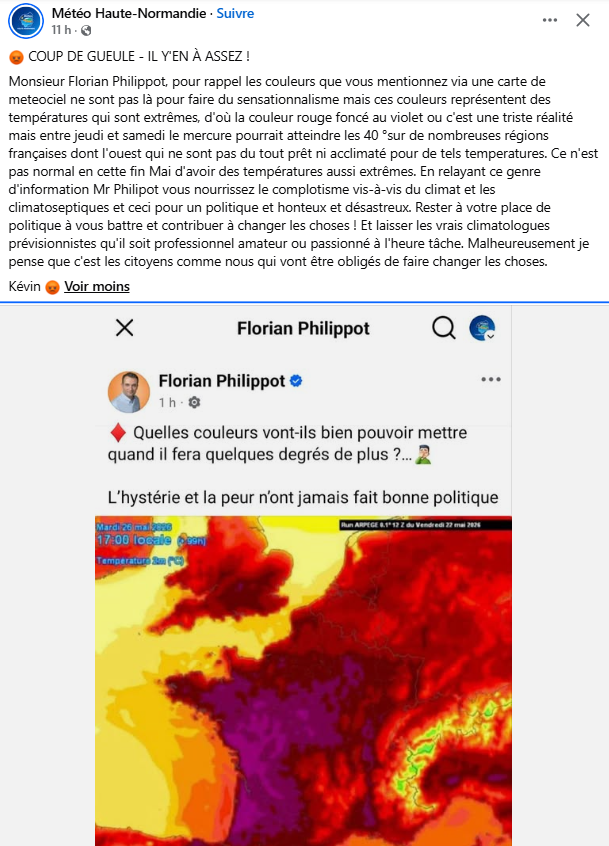Follow Météo Haute-Normandie with Suivre
Screen dimensions: 609x846
tap(235, 13)
